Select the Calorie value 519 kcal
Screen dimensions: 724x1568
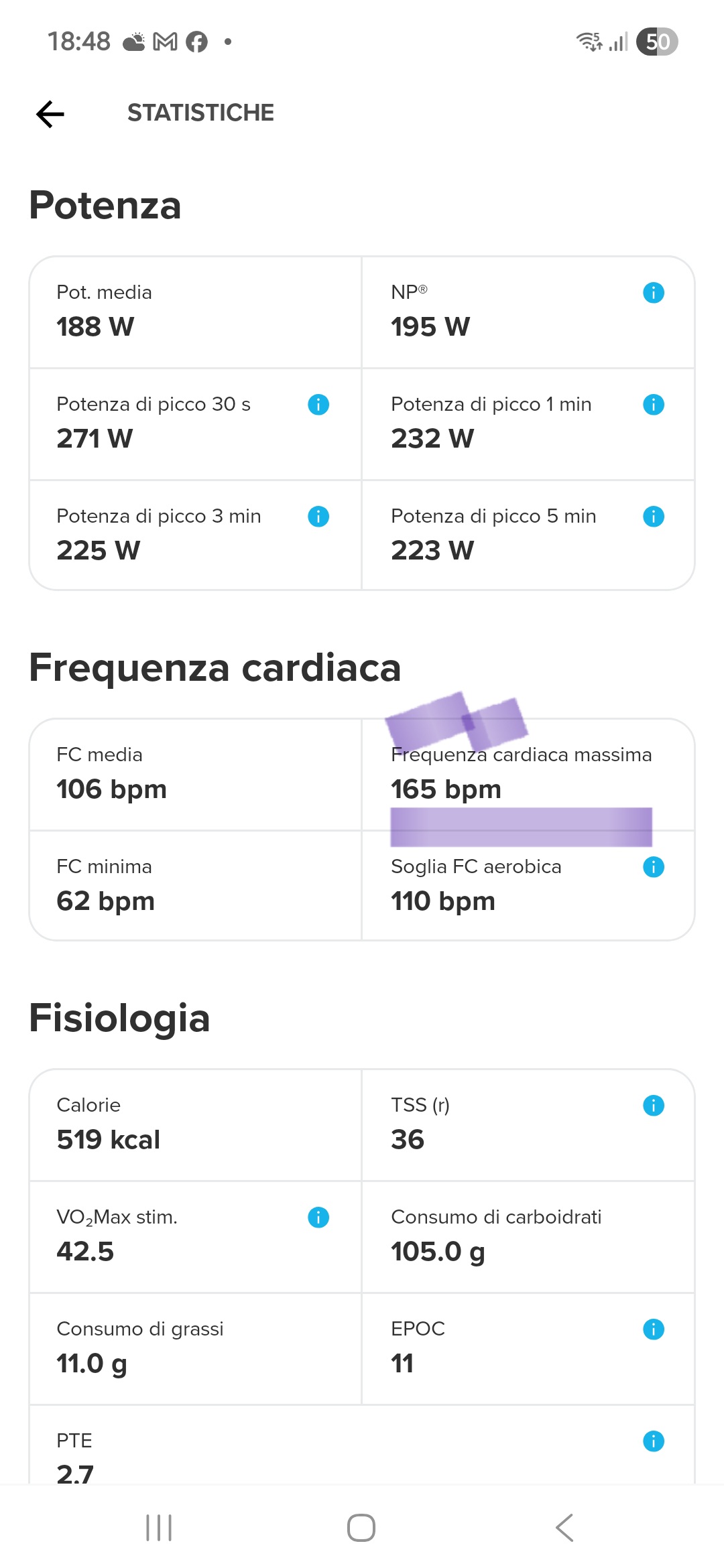coord(109,1139)
